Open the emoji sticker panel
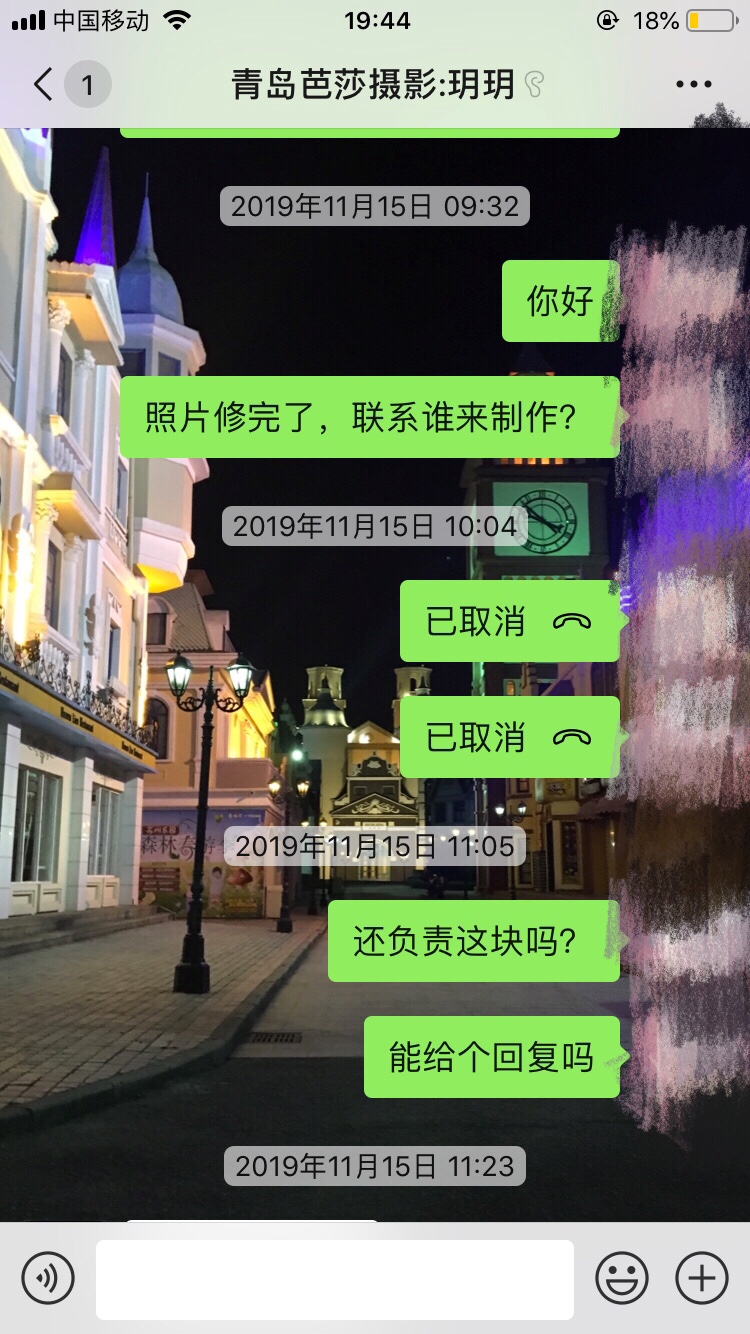Image resolution: width=750 pixels, height=1334 pixels. pyautogui.click(x=622, y=1278)
